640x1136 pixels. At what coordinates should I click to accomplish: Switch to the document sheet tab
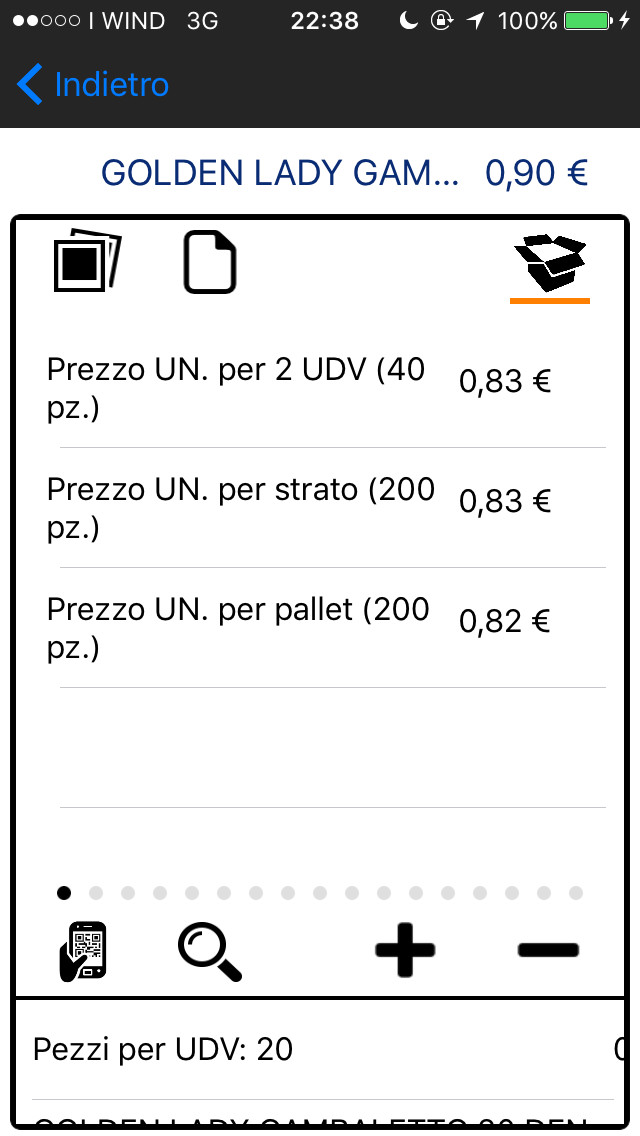(210, 263)
